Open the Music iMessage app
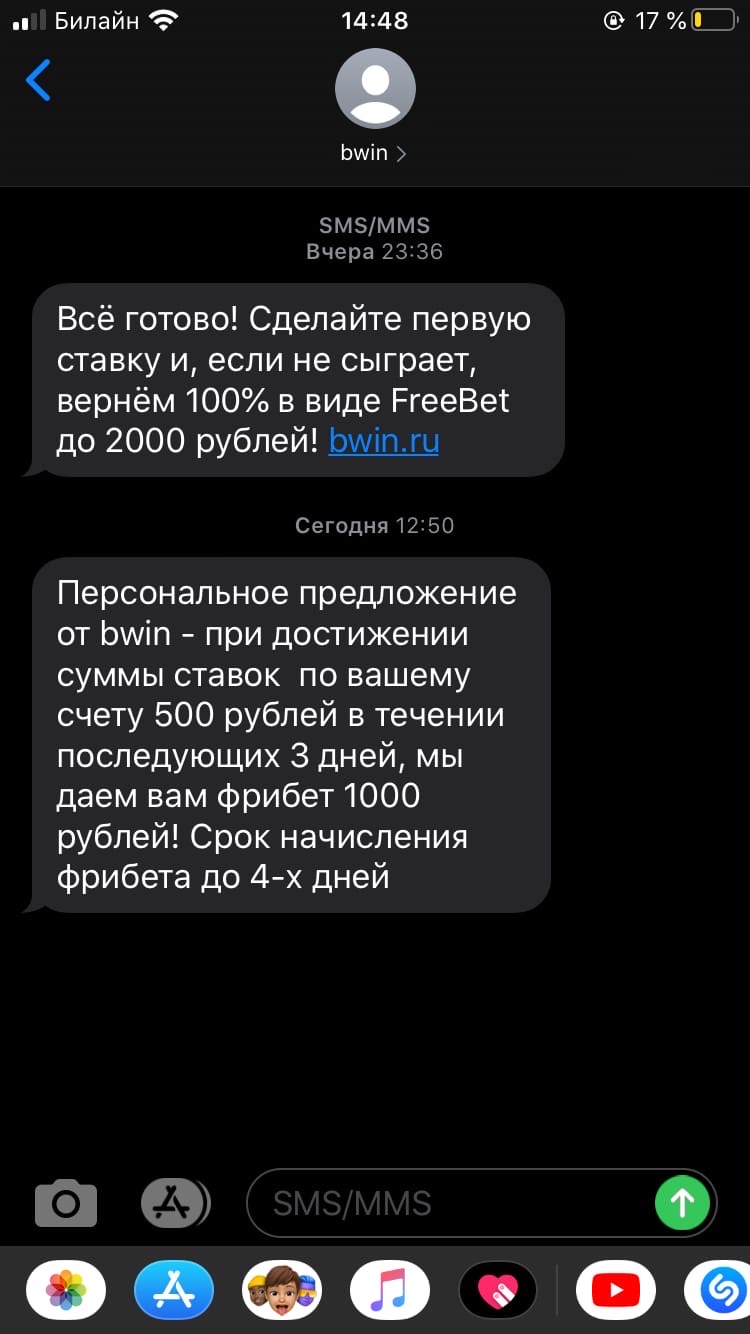 coord(390,1292)
